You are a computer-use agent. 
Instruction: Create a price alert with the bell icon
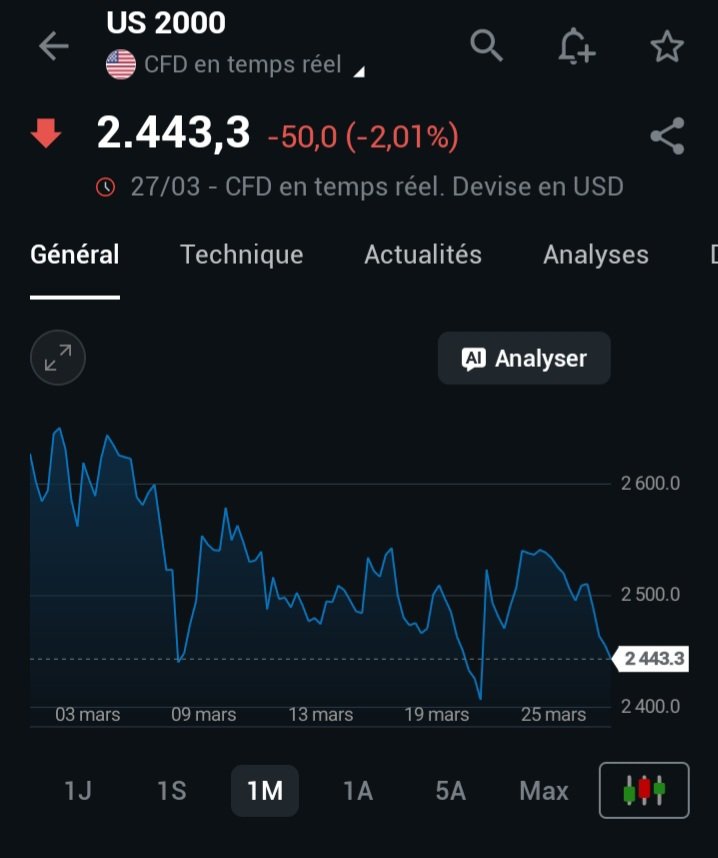point(576,46)
